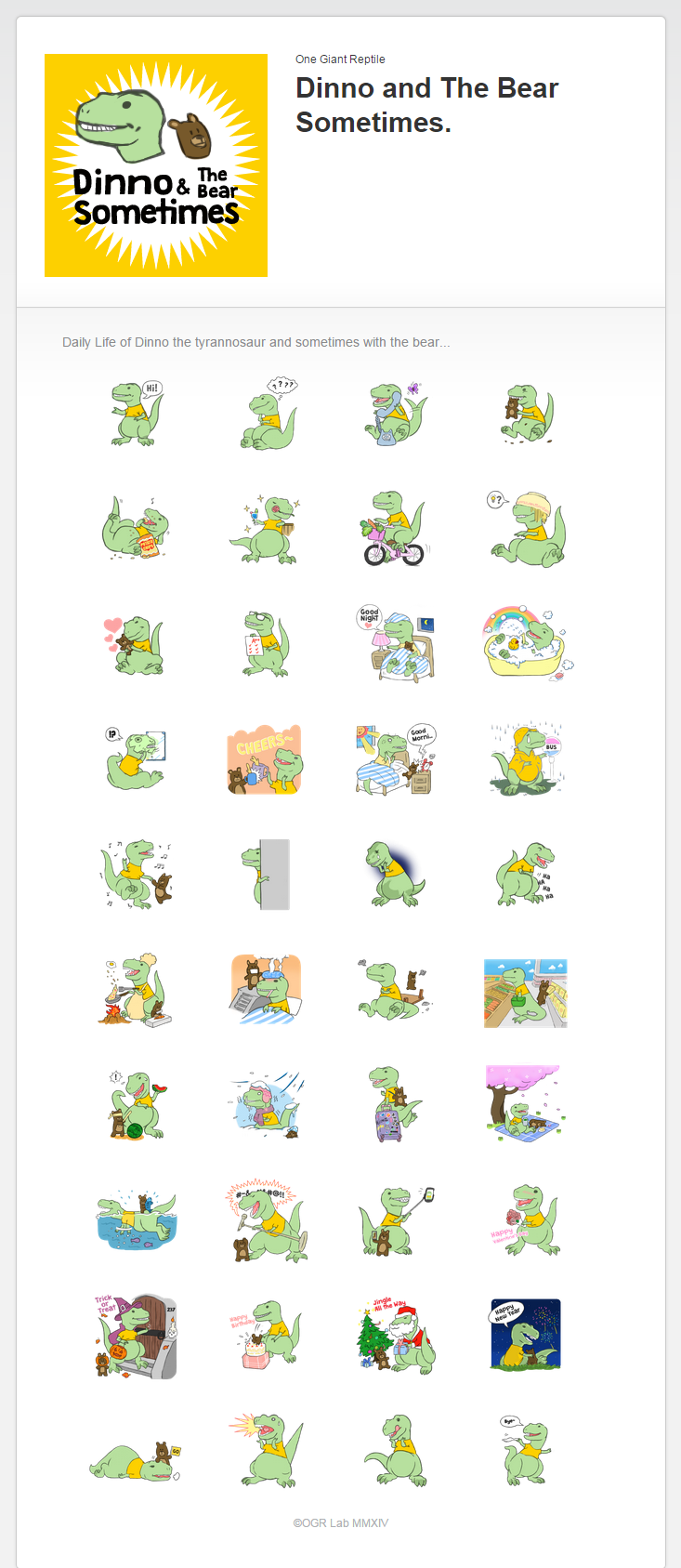Select the cherry blossom picnic sticker
The width and height of the screenshot is (681, 1568).
(524, 1105)
